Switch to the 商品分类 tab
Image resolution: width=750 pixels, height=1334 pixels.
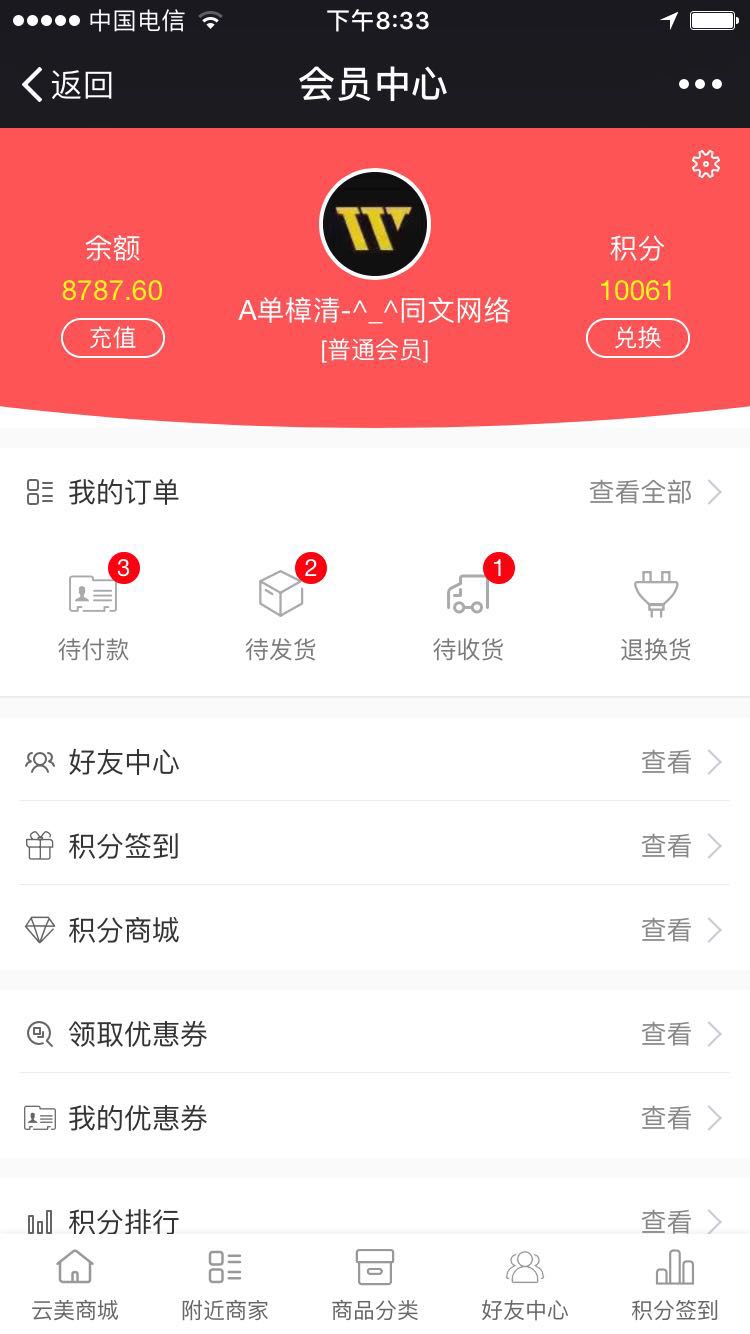tap(375, 1284)
